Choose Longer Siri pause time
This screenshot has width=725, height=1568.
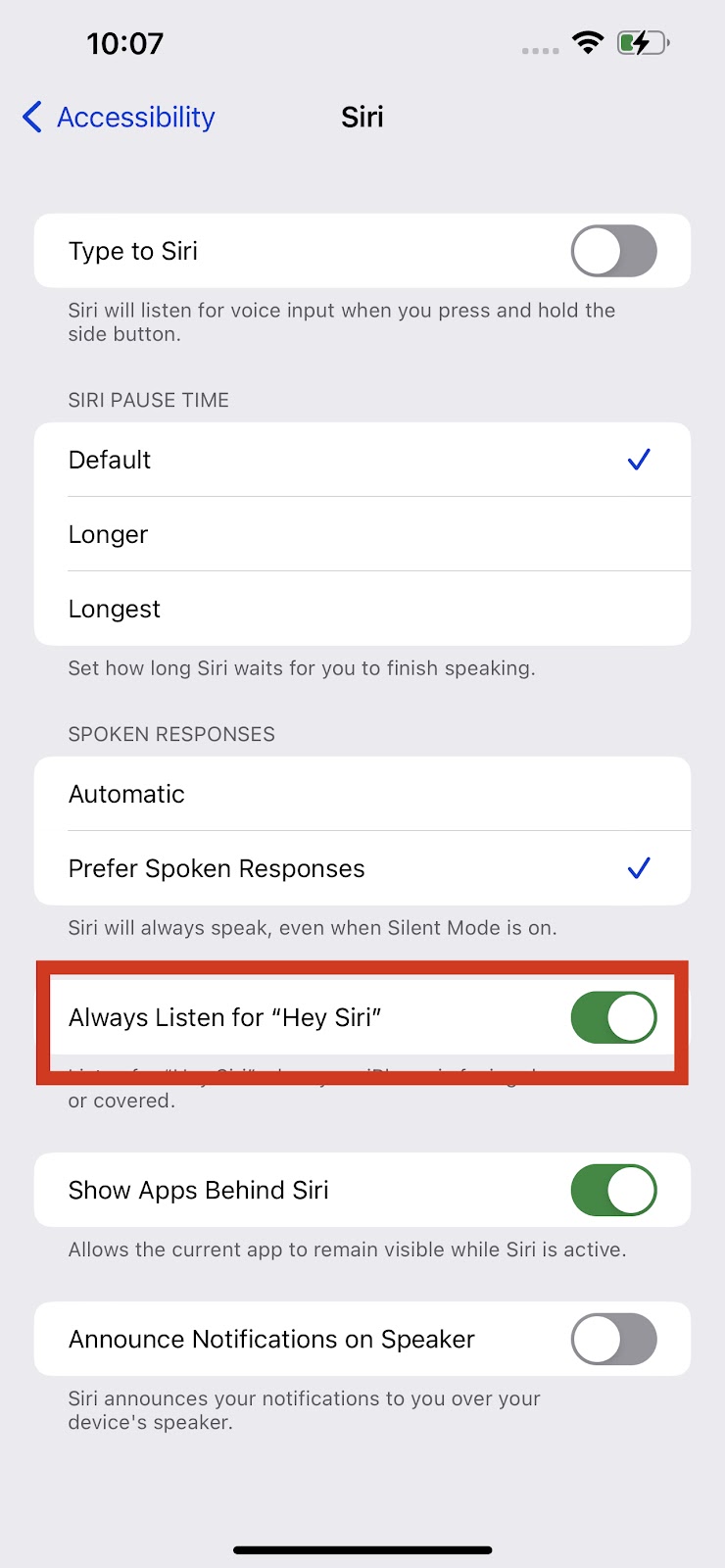pos(362,534)
